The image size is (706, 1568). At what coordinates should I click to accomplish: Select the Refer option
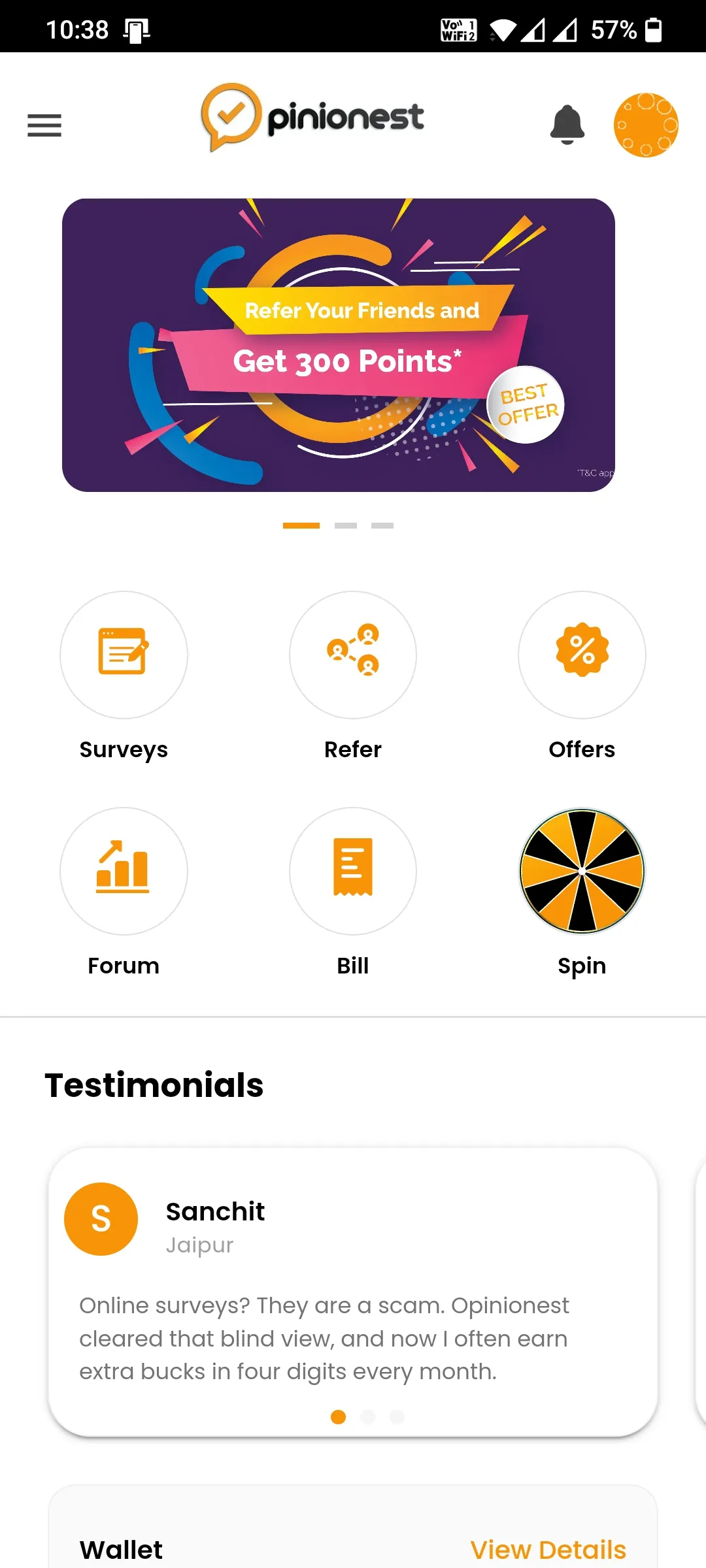[x=353, y=655]
